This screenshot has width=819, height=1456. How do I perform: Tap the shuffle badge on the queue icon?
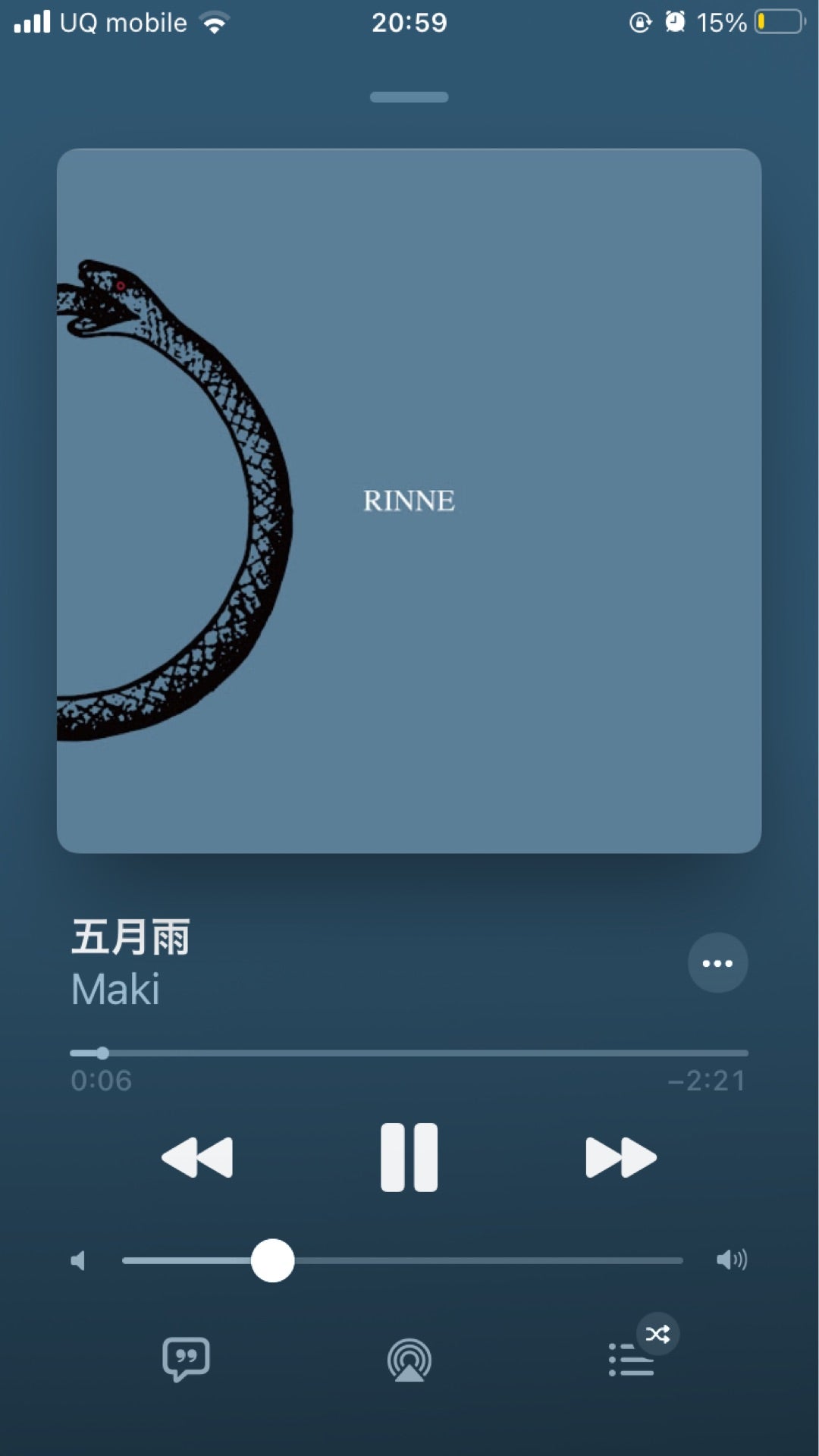pos(659,1333)
